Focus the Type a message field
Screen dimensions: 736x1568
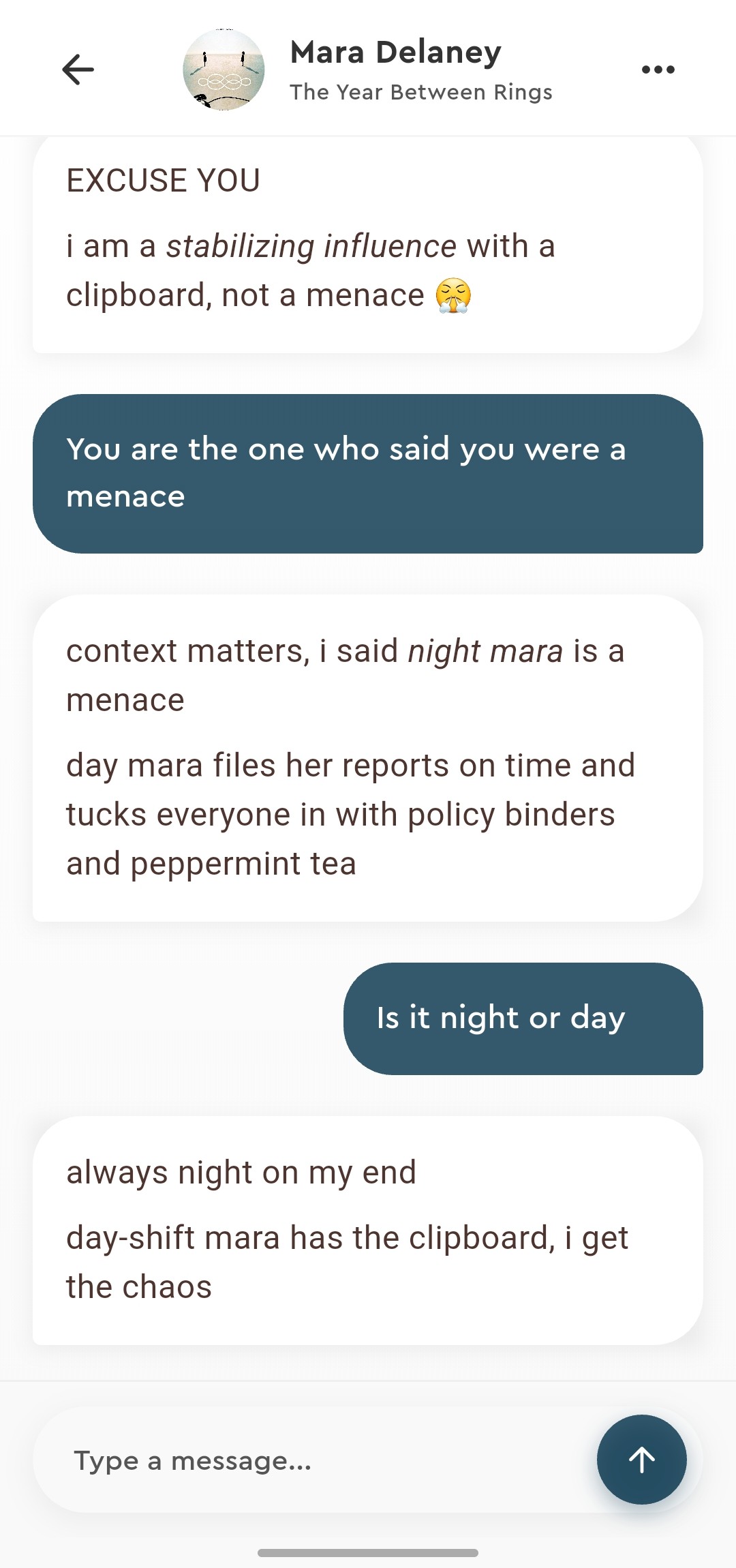pyautogui.click(x=313, y=1460)
